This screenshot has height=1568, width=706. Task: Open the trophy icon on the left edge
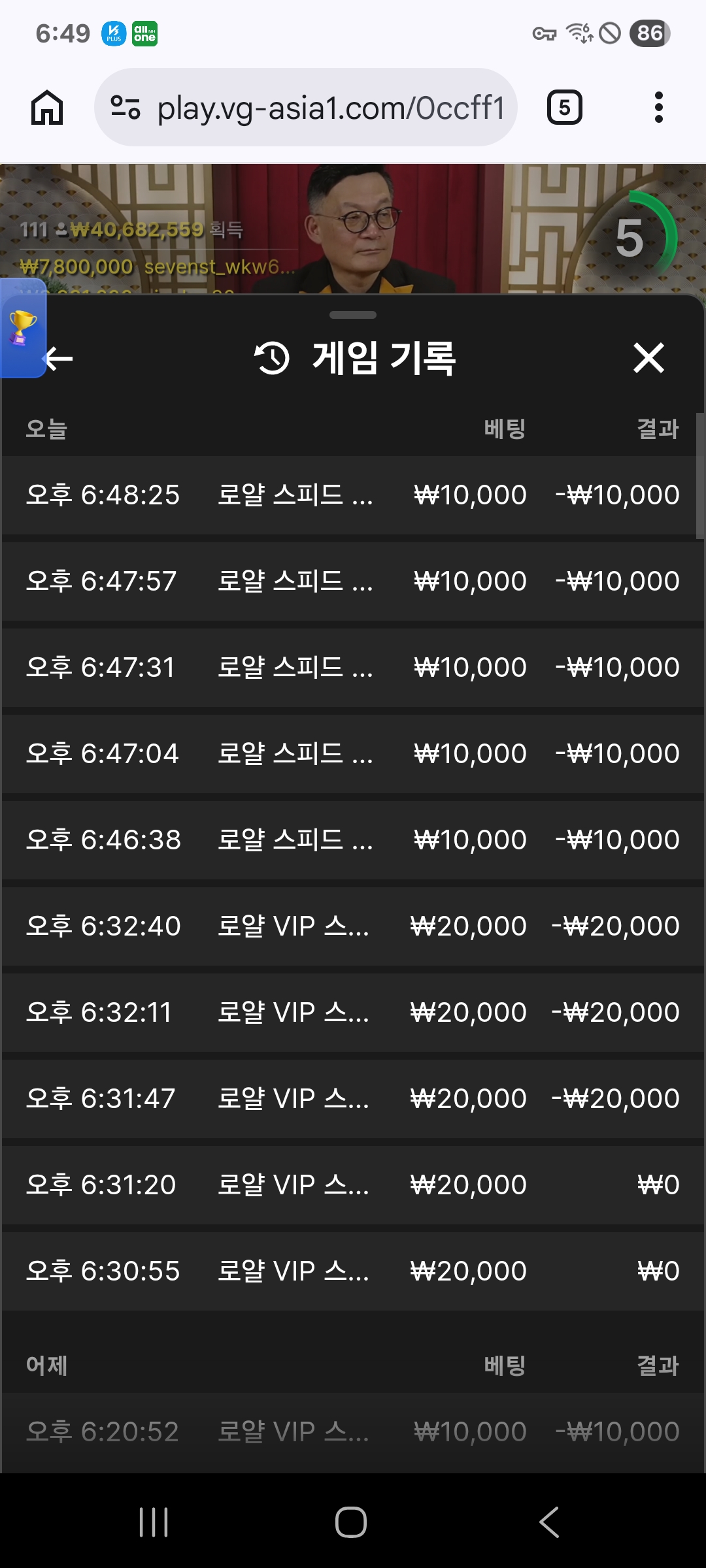(22, 327)
